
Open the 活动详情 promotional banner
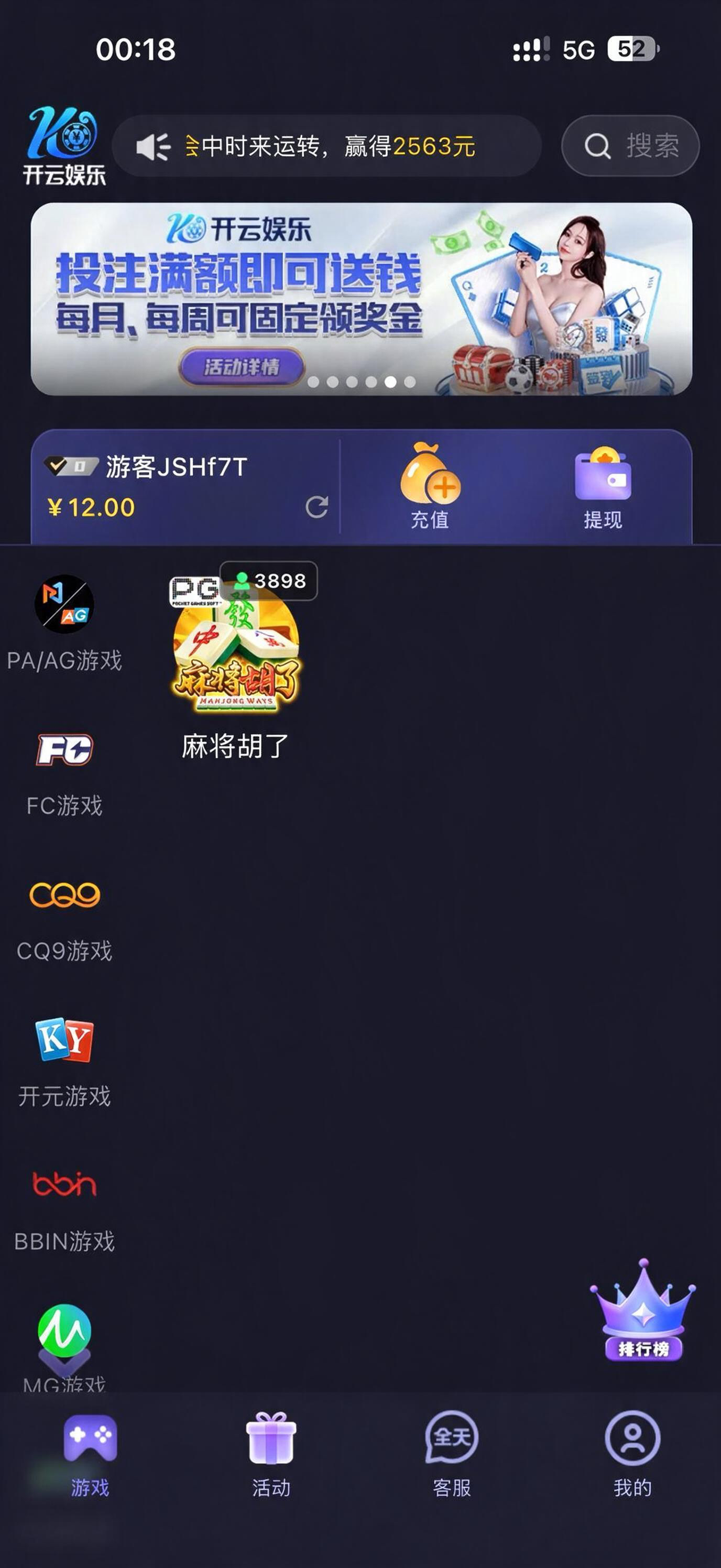[x=362, y=299]
